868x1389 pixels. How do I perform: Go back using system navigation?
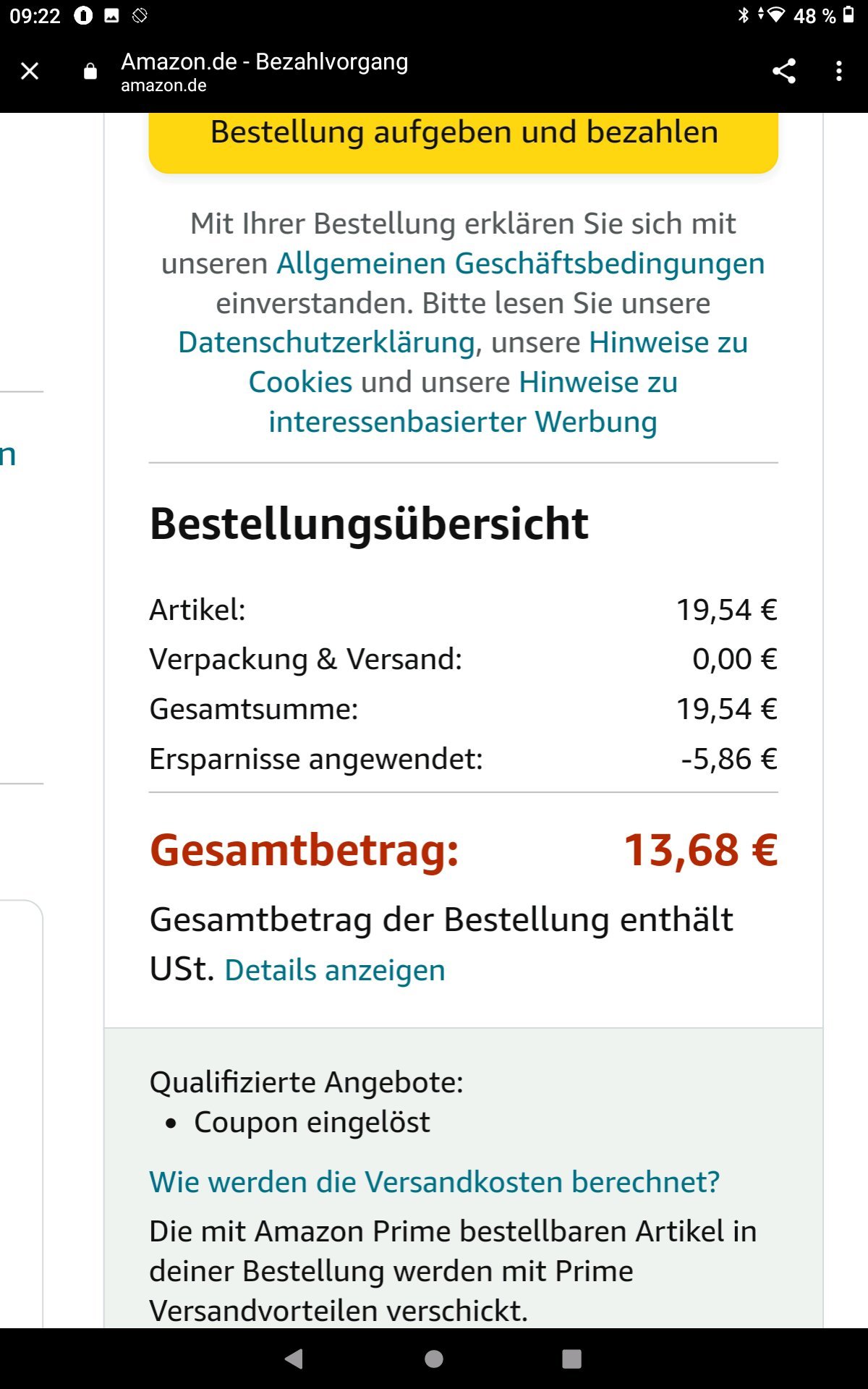point(294,1359)
